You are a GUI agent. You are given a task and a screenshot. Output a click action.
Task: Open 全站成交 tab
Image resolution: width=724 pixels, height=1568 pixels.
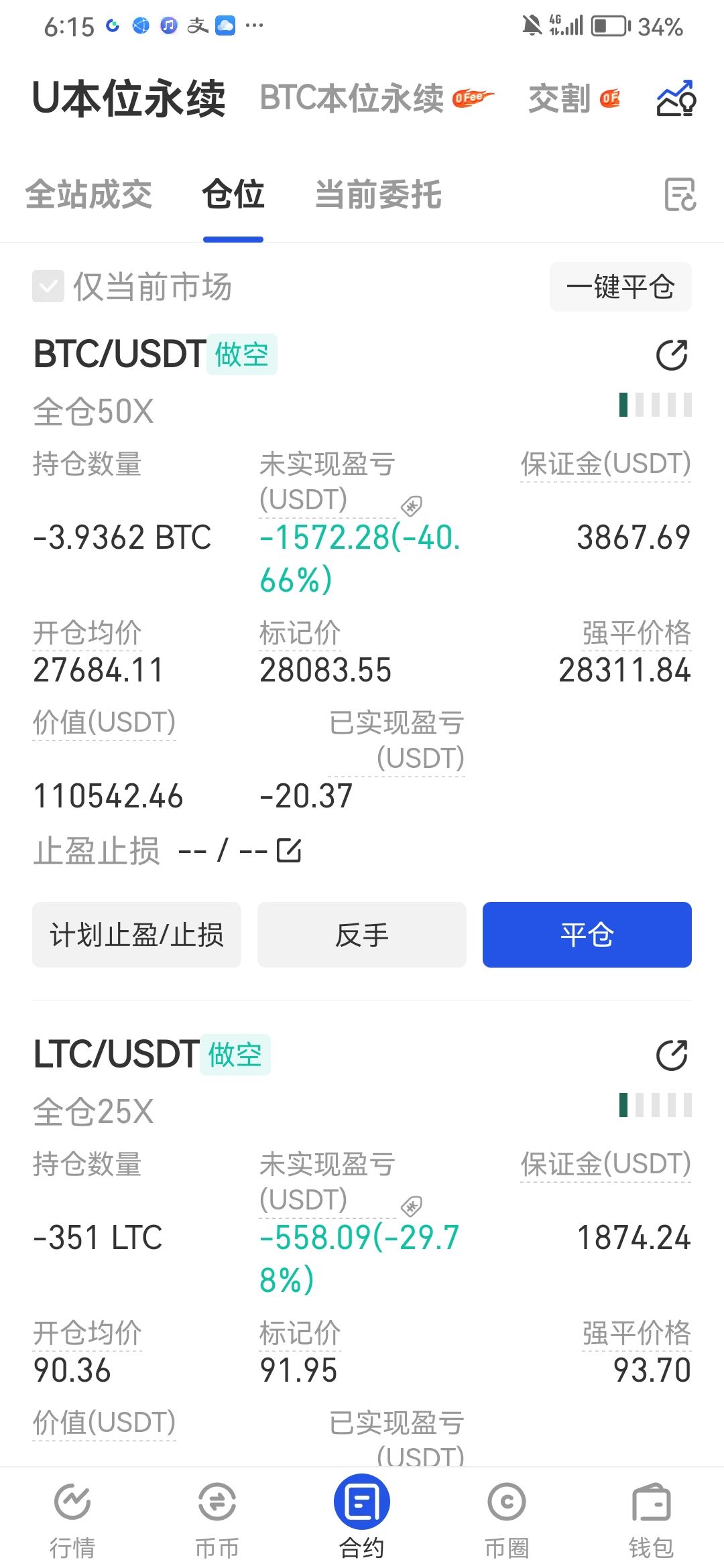click(x=88, y=195)
